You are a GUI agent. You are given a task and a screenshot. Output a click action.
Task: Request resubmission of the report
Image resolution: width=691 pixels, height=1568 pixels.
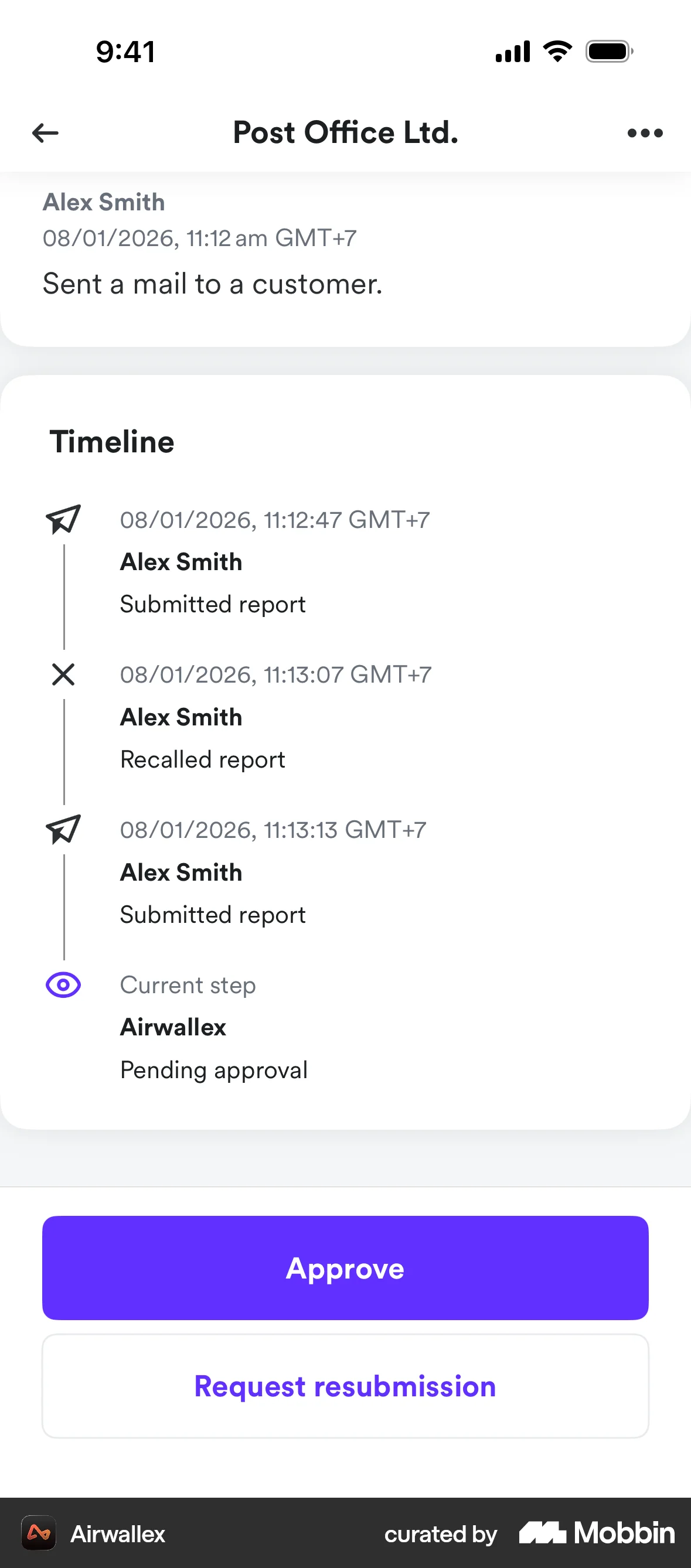coord(345,1386)
